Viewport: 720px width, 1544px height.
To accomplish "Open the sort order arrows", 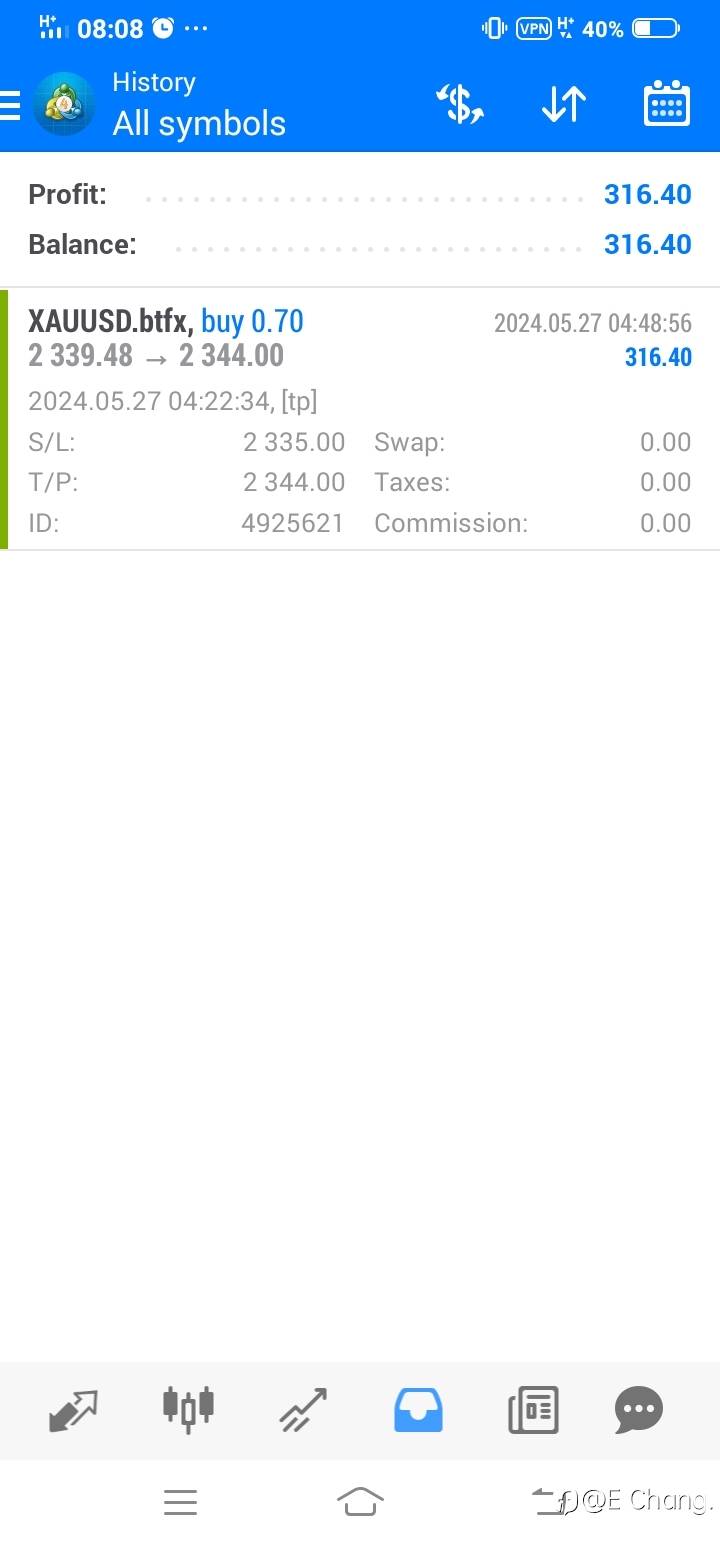I will [563, 104].
